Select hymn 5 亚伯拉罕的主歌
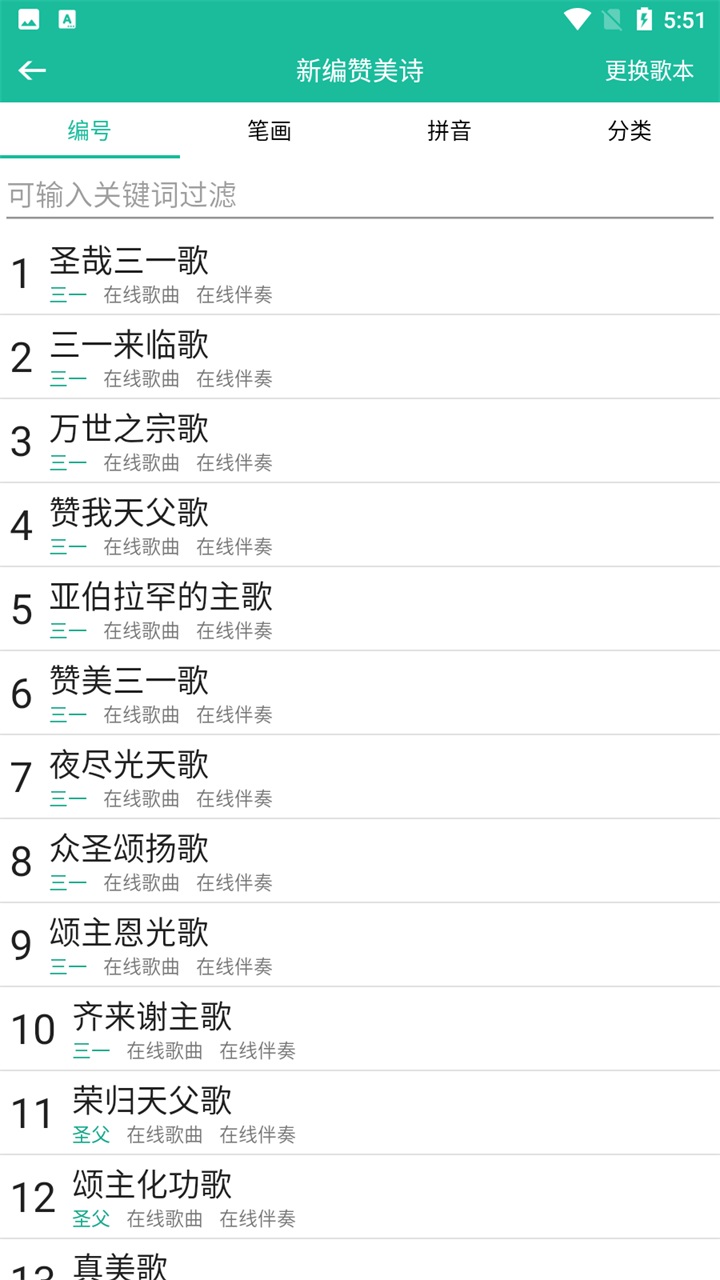The width and height of the screenshot is (720, 1280). point(160,597)
